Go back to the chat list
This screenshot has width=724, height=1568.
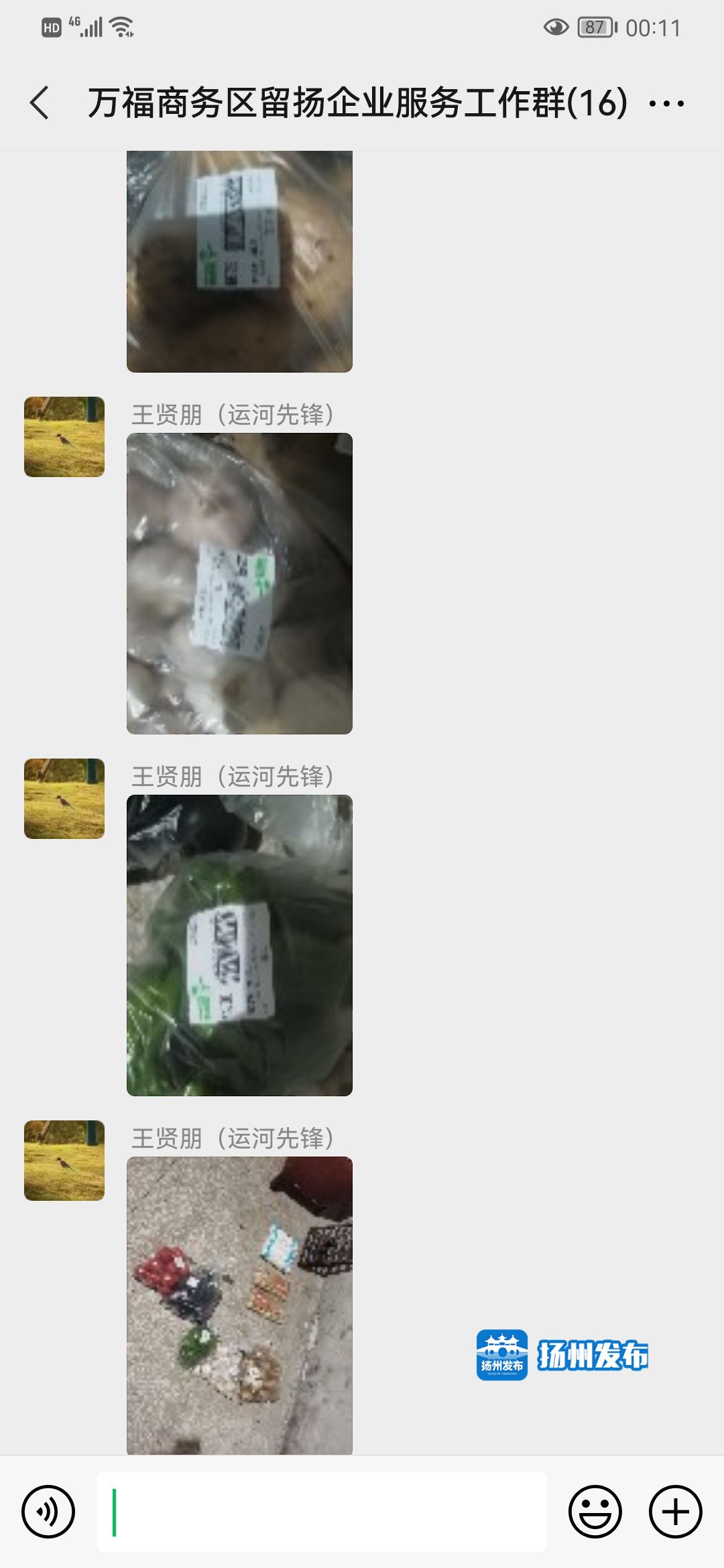(x=40, y=103)
